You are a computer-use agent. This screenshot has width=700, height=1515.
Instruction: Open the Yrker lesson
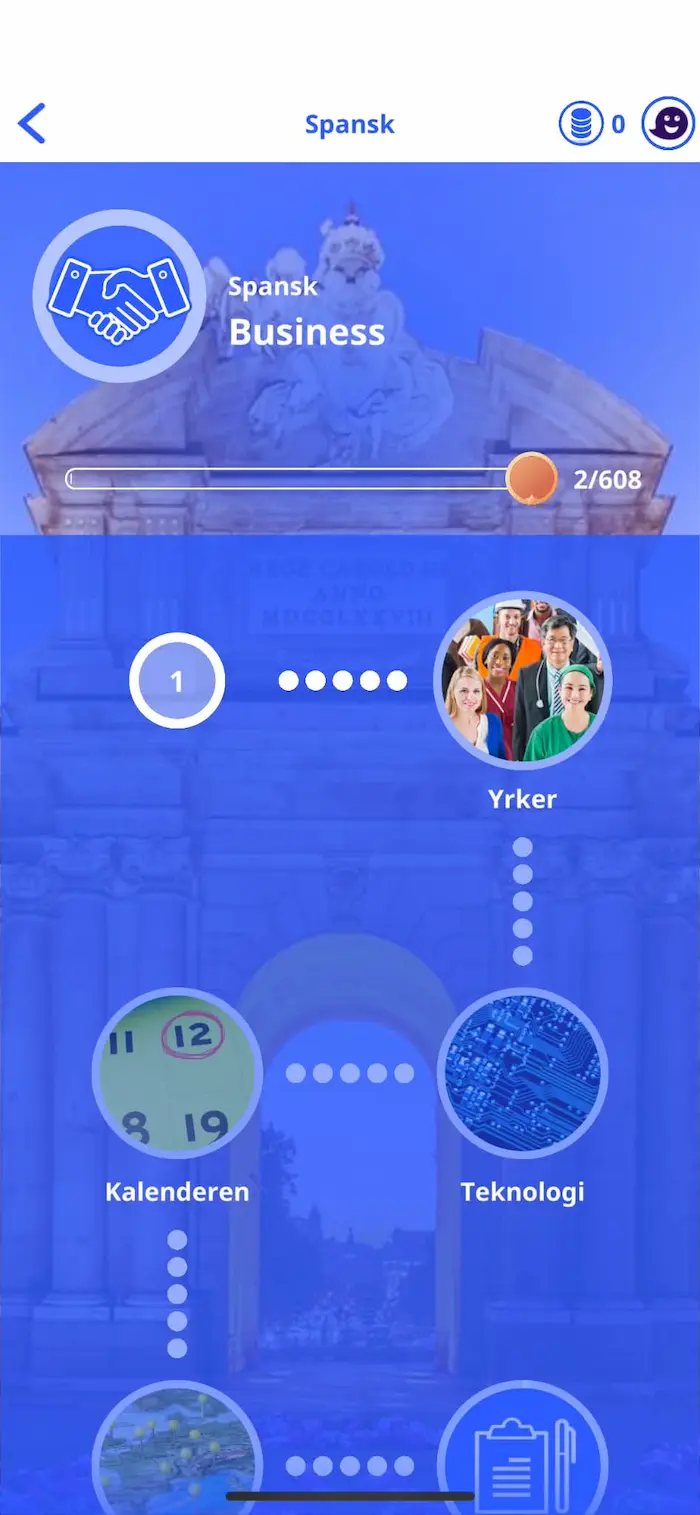(522, 680)
